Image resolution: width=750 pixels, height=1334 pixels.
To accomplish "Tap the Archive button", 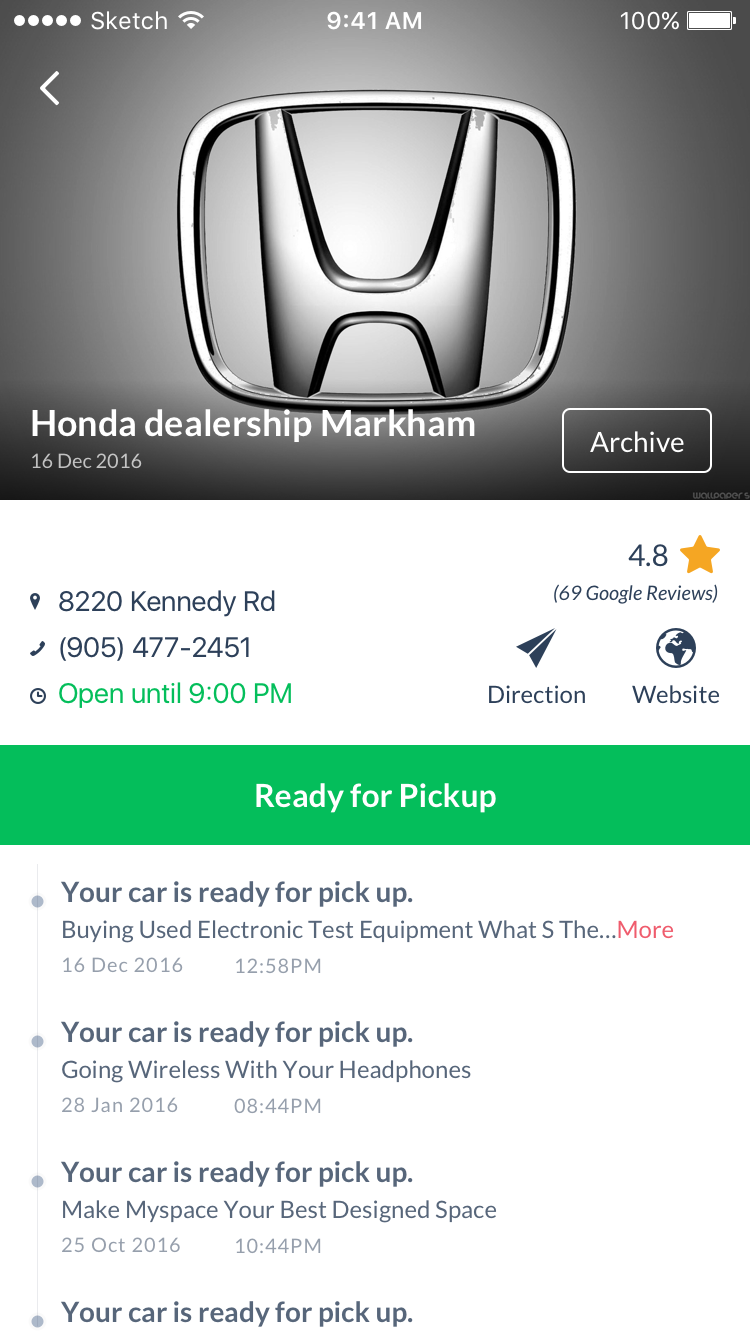I will (x=637, y=440).
